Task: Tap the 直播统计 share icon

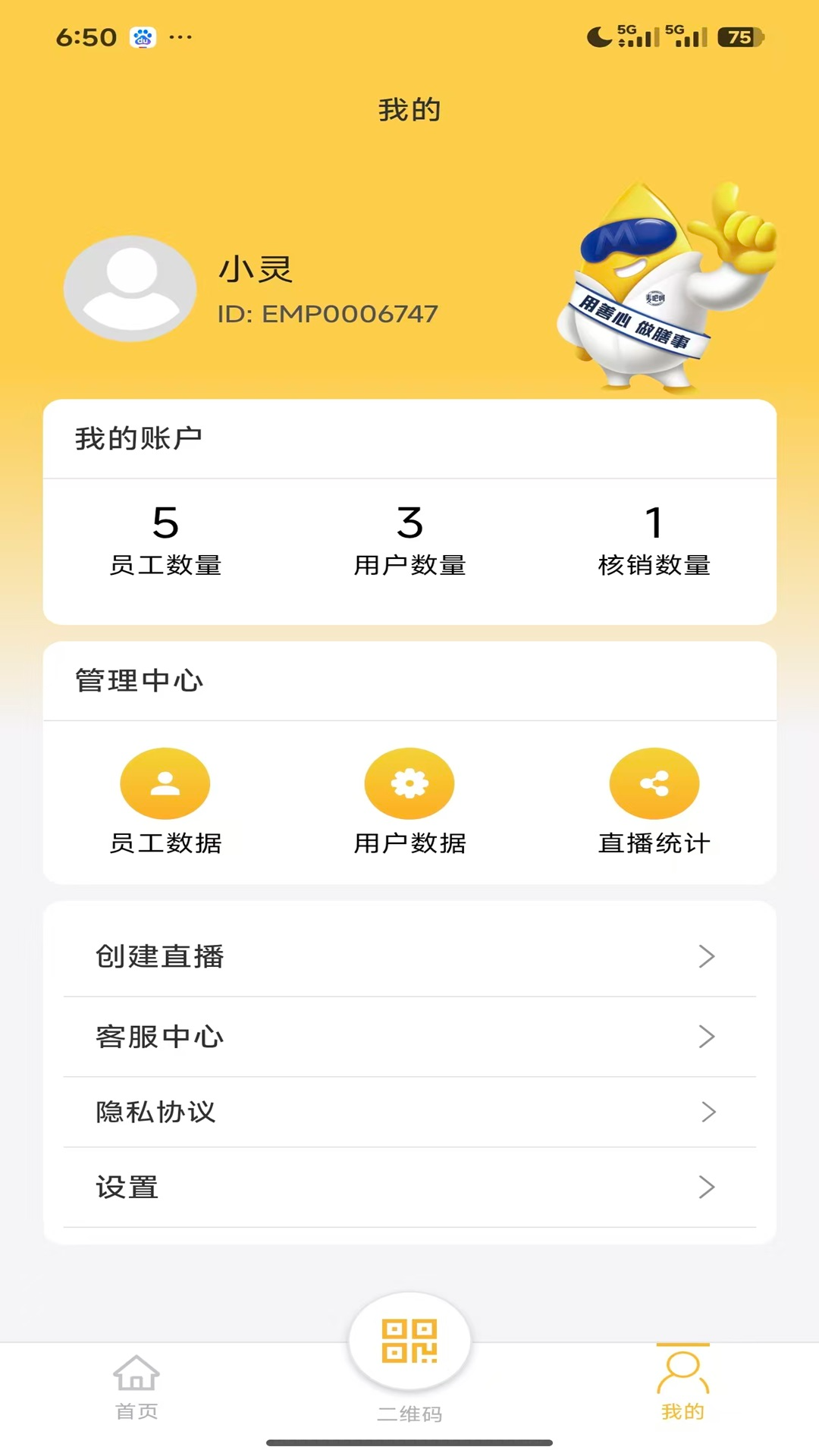Action: [654, 783]
